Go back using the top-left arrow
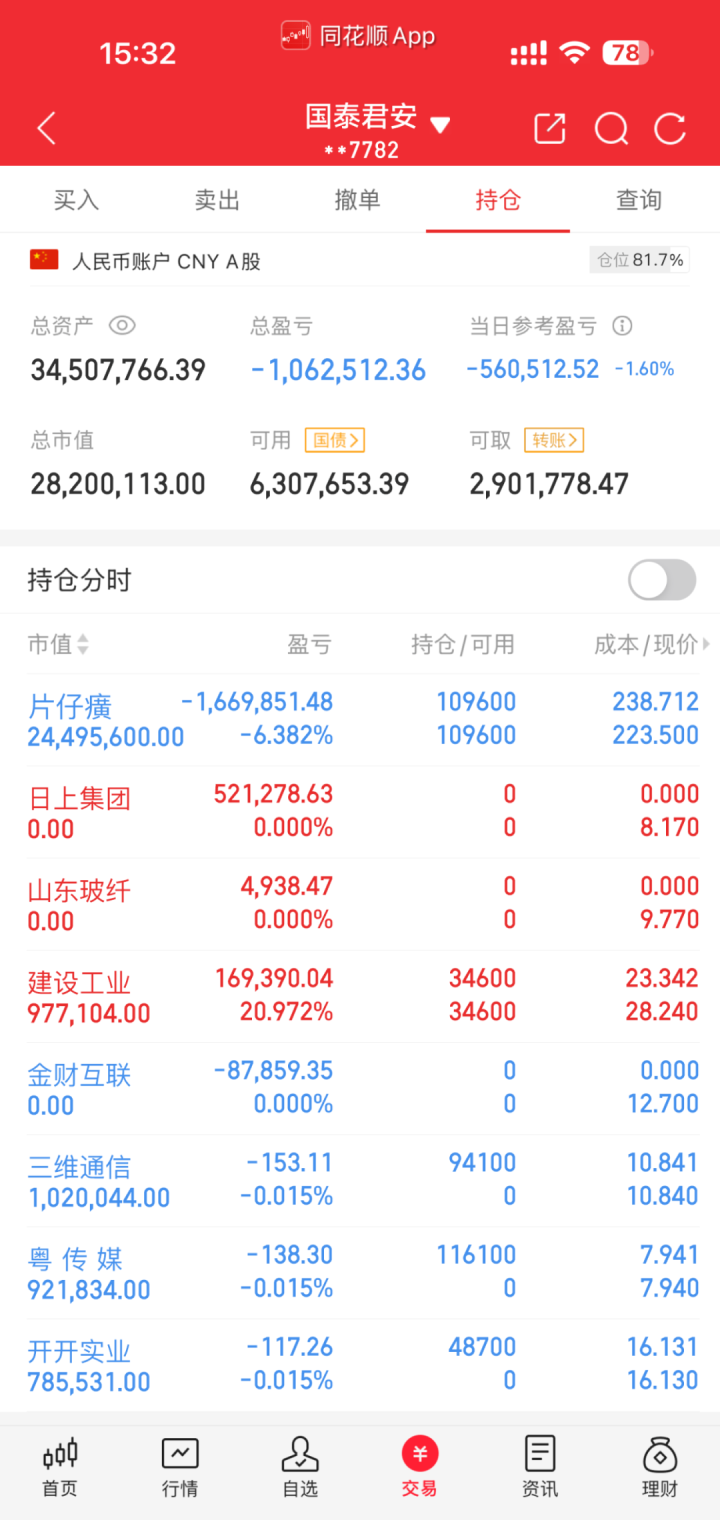This screenshot has width=720, height=1520. pyautogui.click(x=46, y=129)
